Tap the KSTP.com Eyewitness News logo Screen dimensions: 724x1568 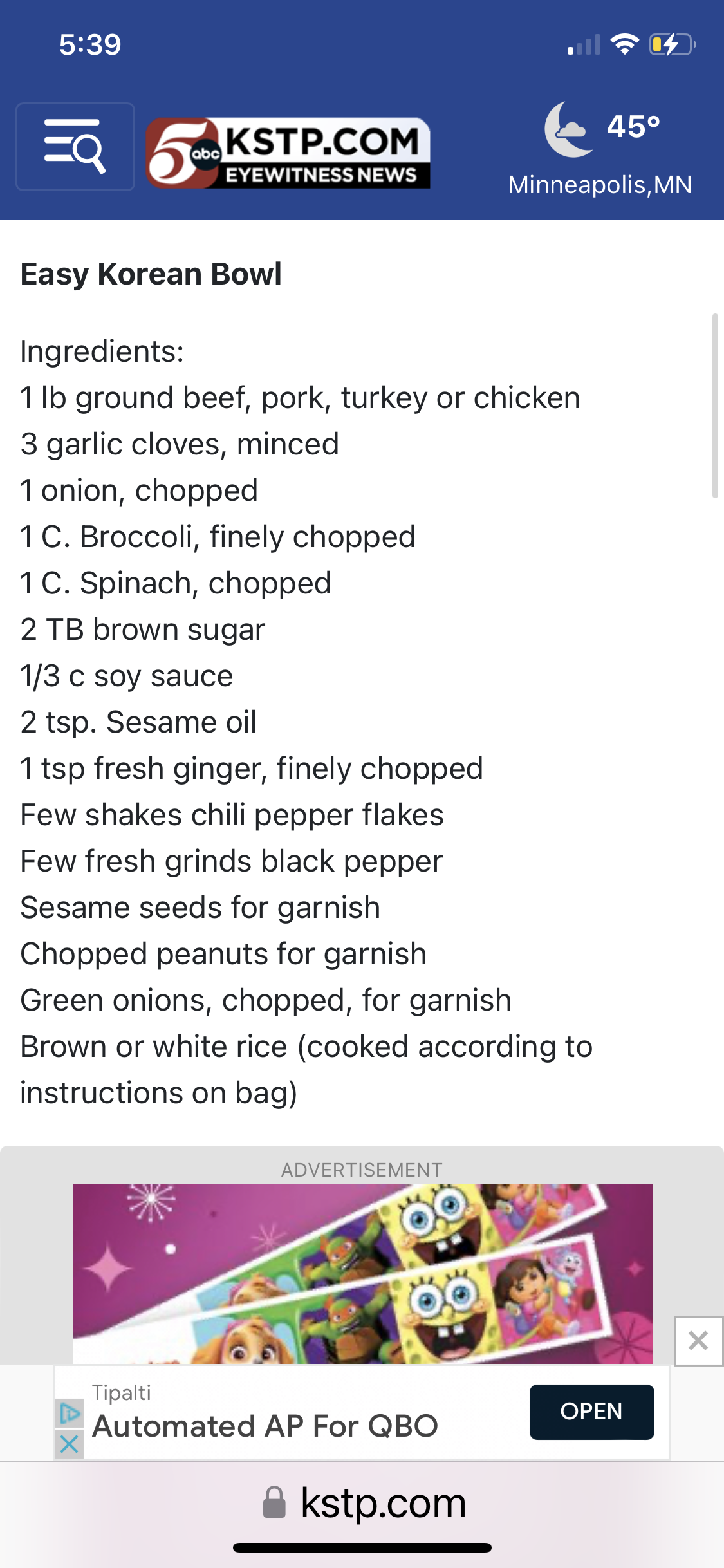288,153
